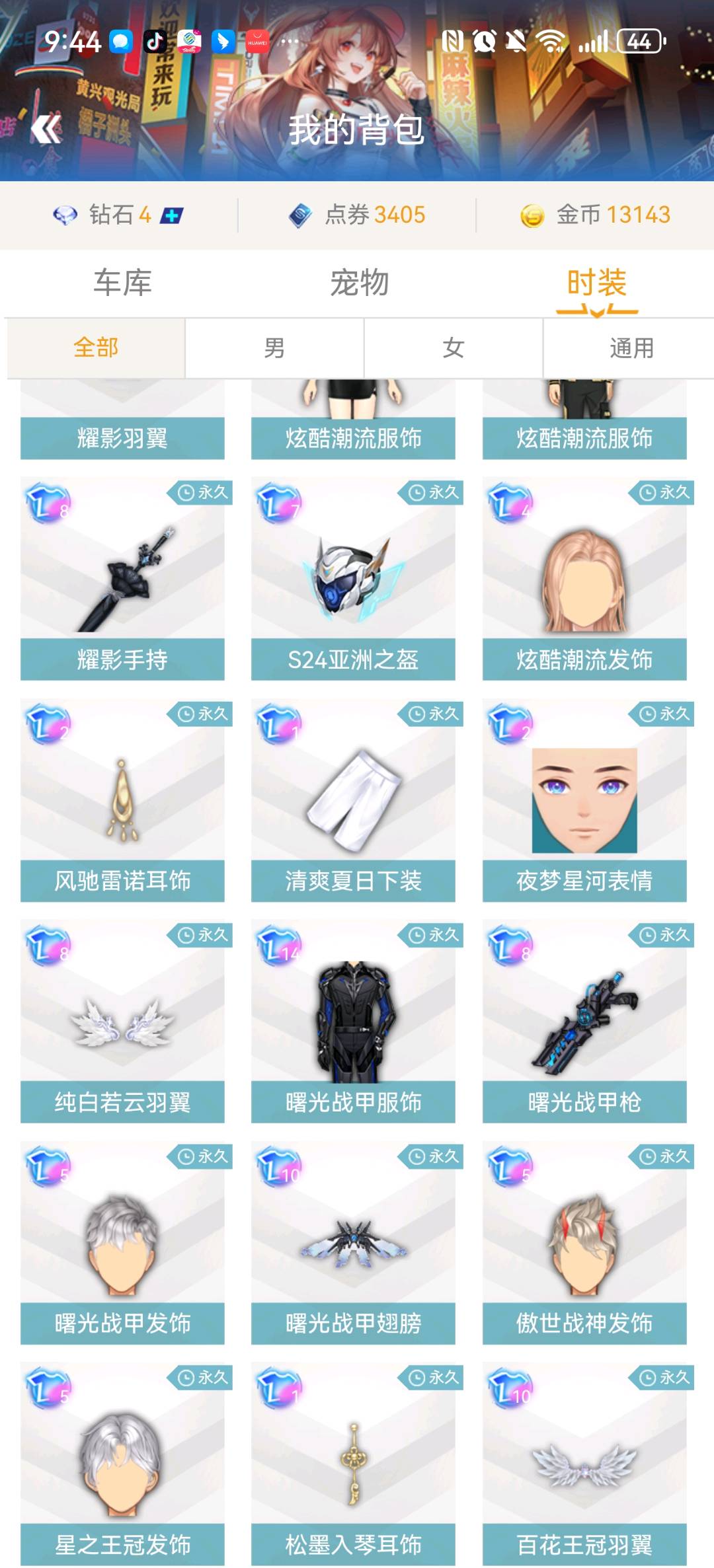
Task: Show 通用 fashion items
Action: pyautogui.click(x=631, y=348)
